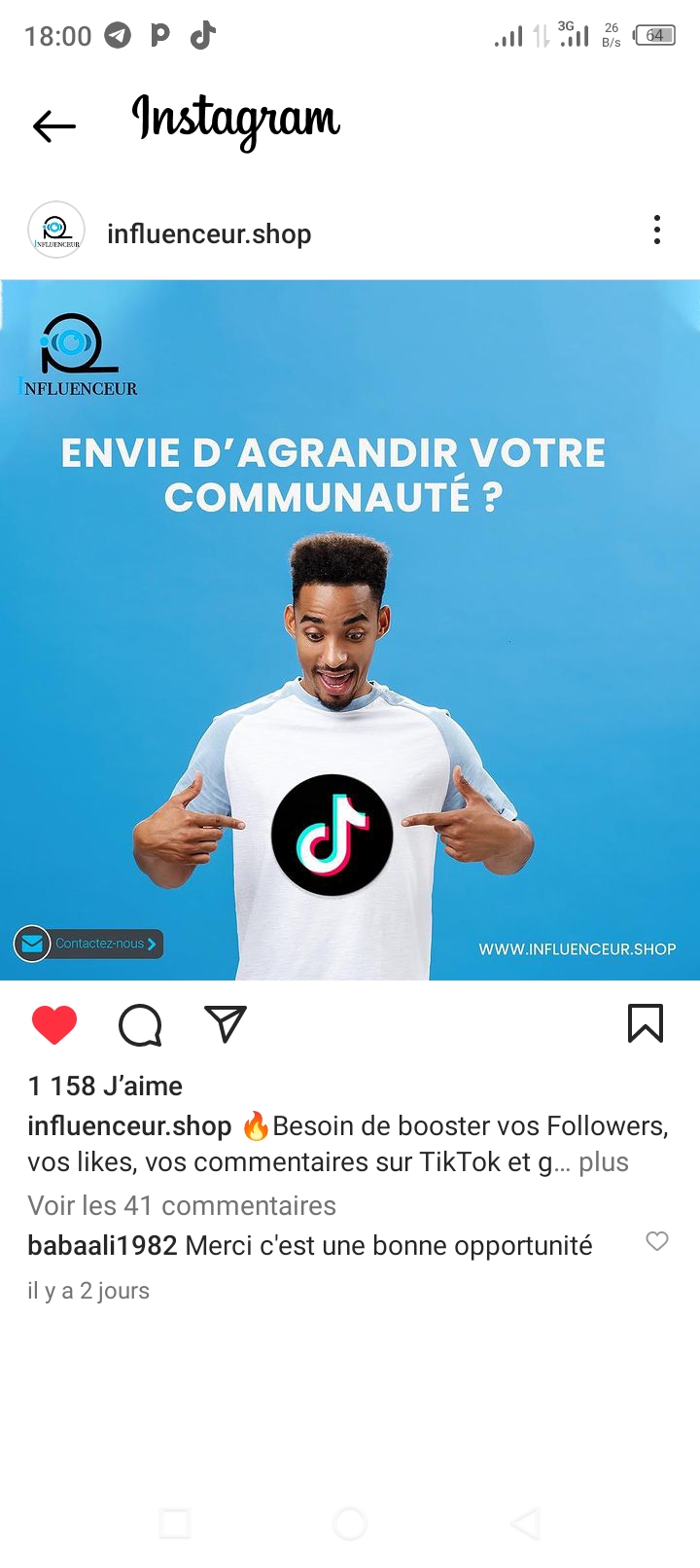This screenshot has height=1568, width=700.
Task: Unlike the post with the red heart
Action: tap(54, 1025)
